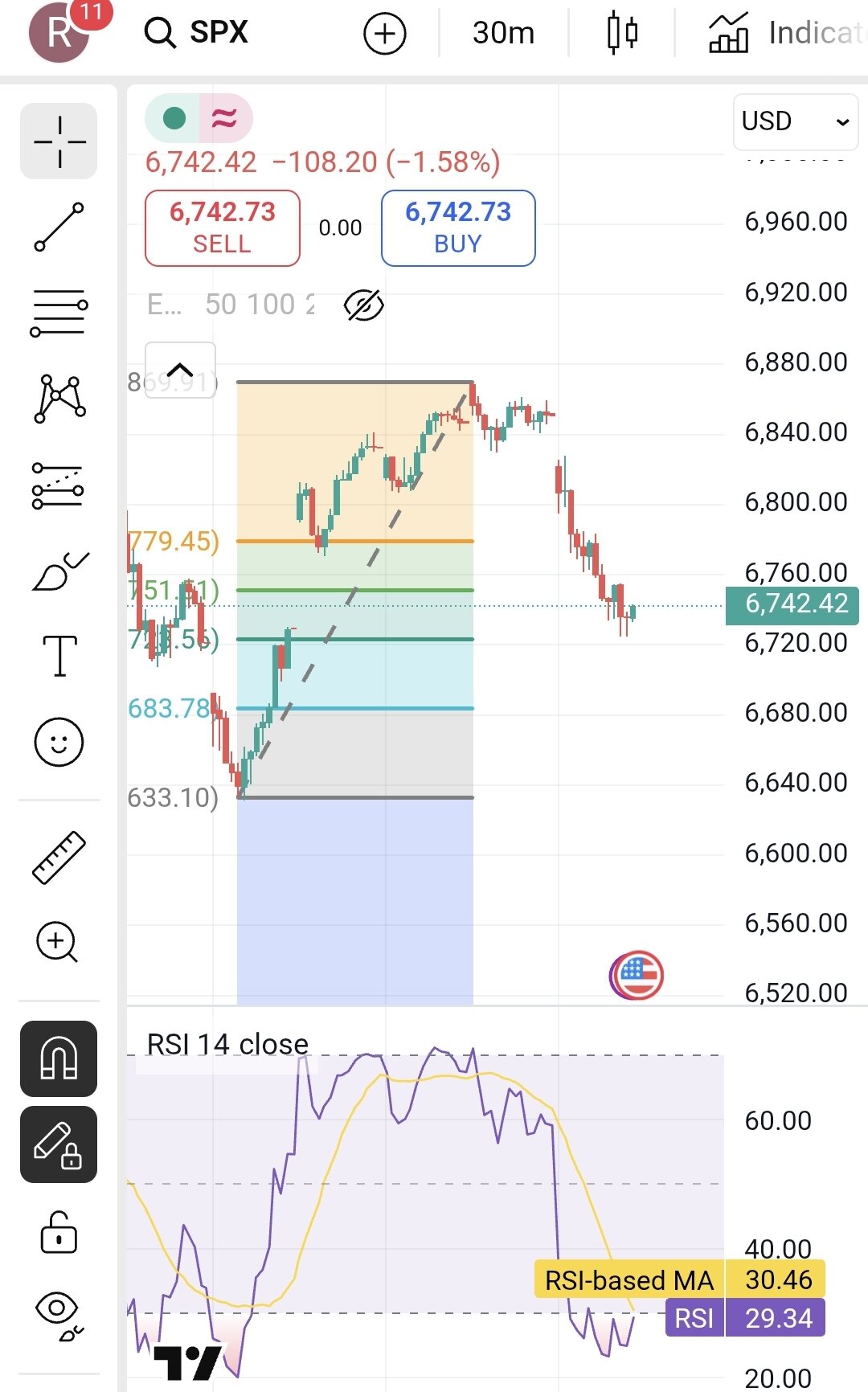Add a symbol to compare
Screen dimensions: 868x1392
pyautogui.click(x=384, y=33)
